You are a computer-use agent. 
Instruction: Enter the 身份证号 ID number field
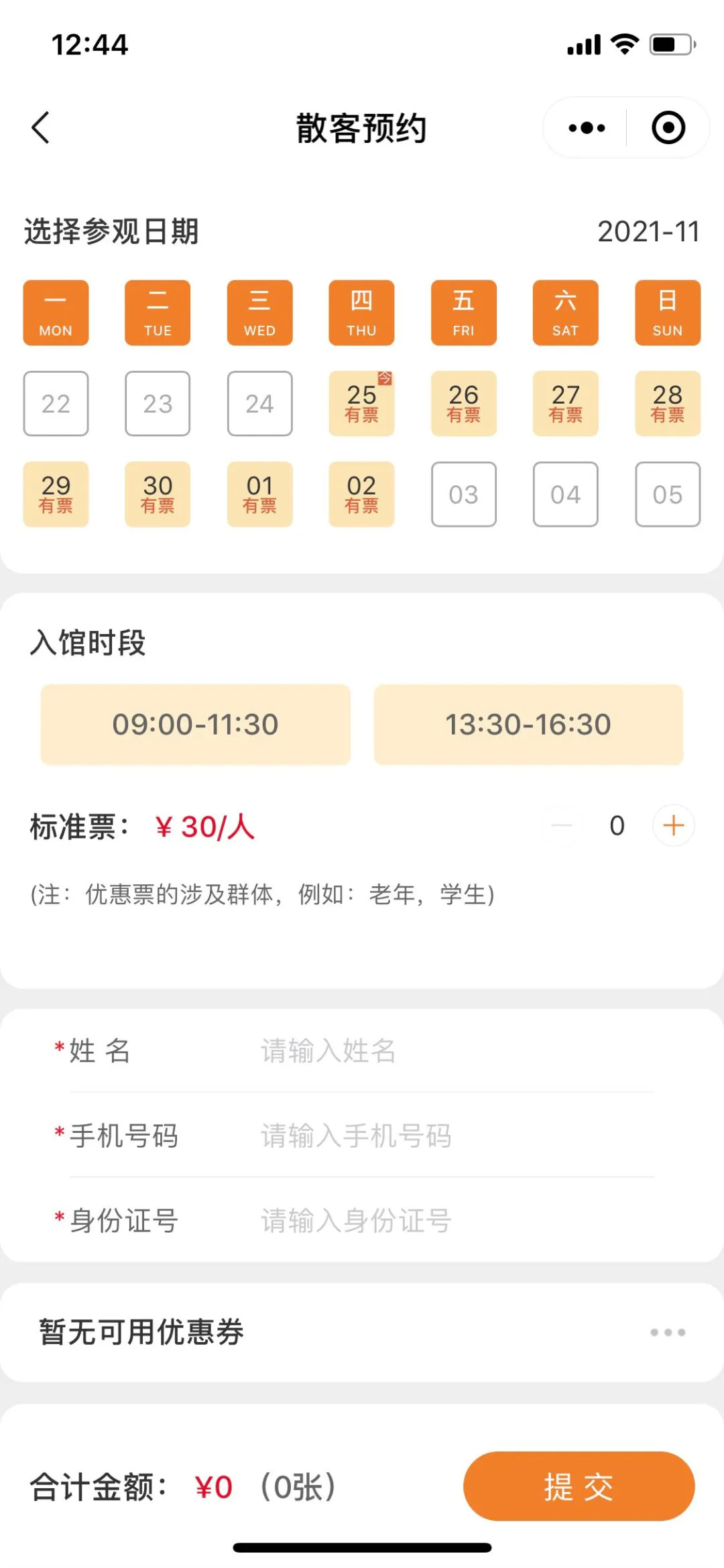pos(456,1221)
